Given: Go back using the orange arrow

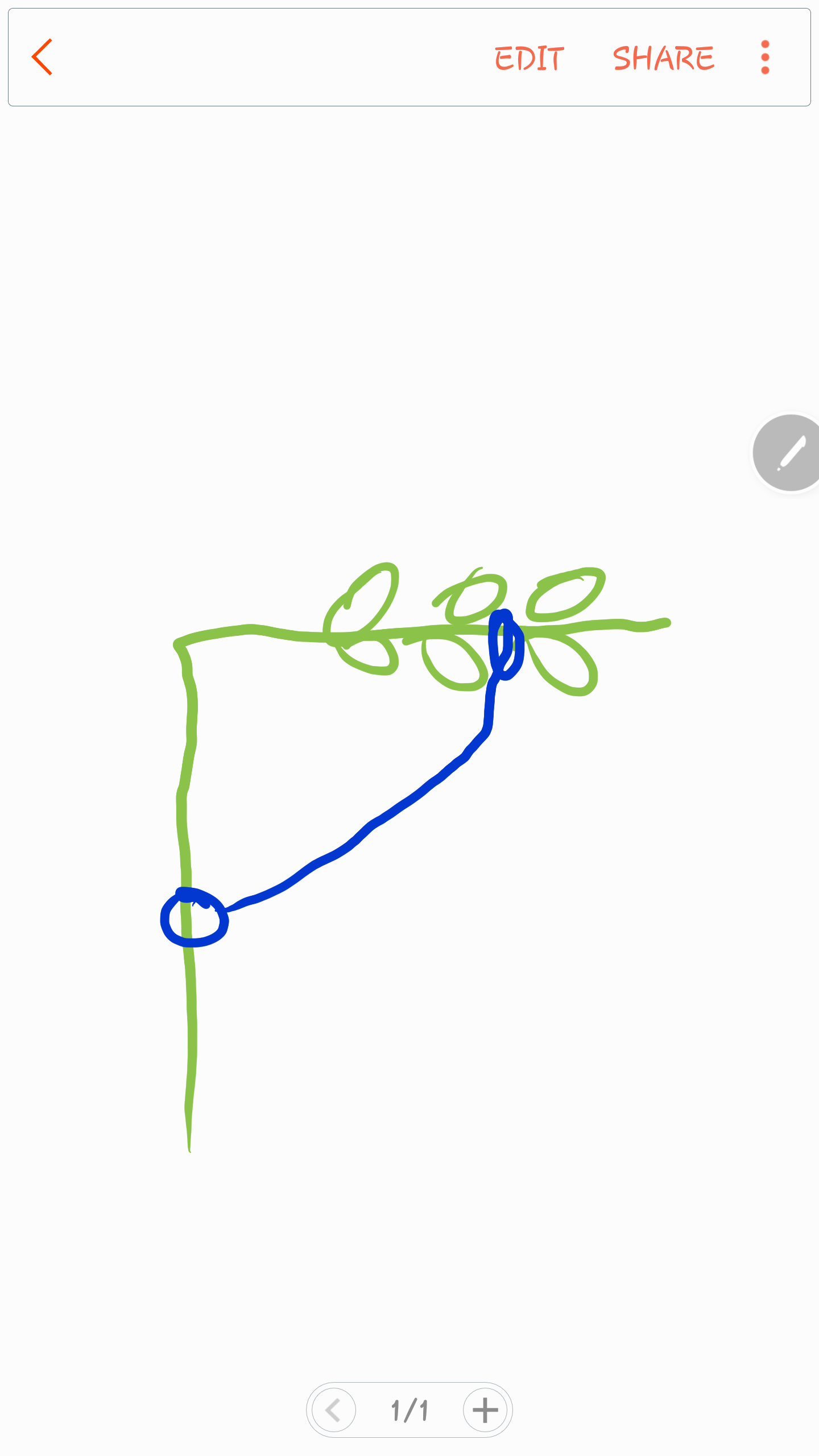Looking at the screenshot, I should tap(42, 57).
